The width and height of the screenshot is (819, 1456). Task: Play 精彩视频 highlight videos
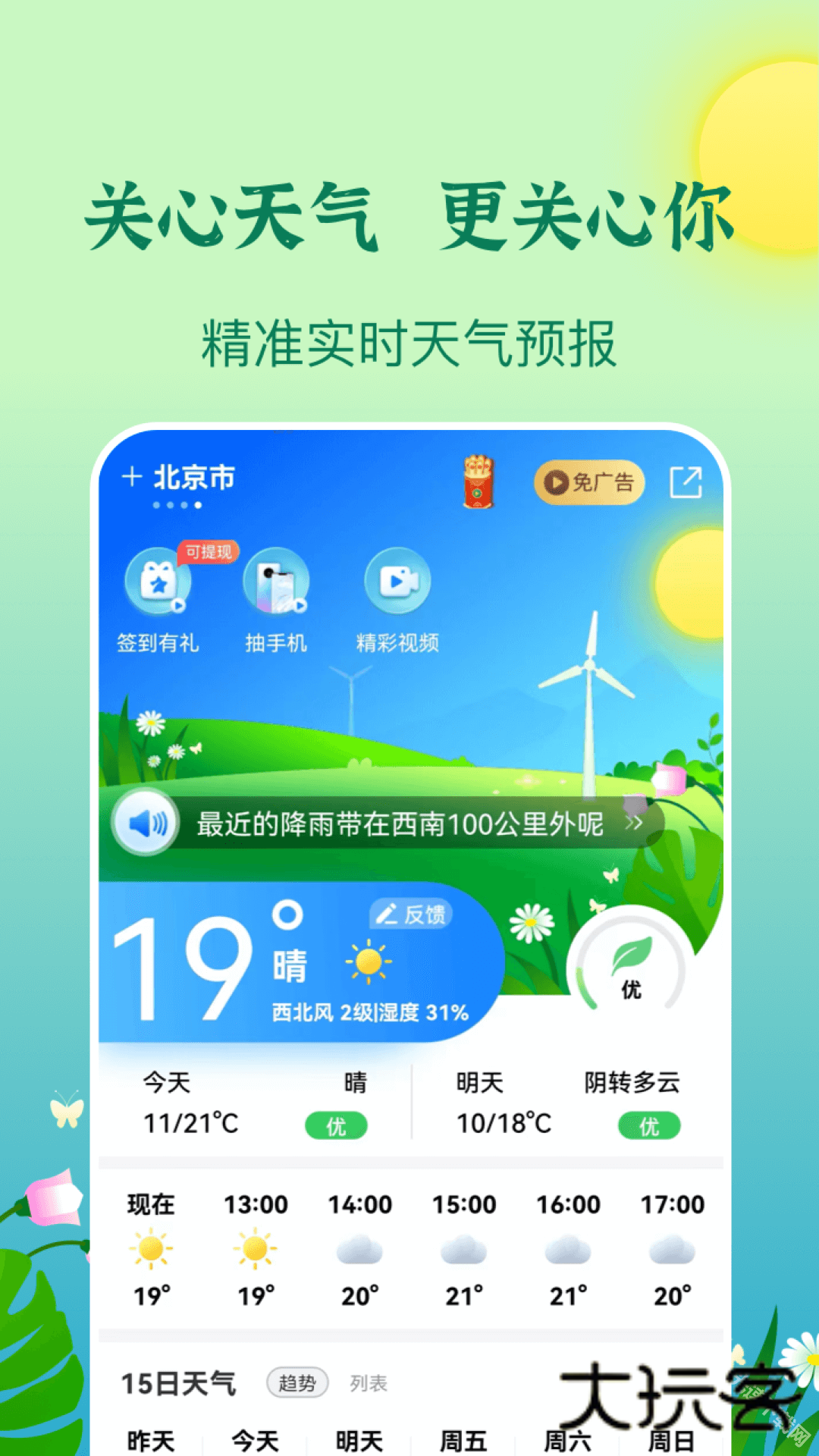[397, 599]
